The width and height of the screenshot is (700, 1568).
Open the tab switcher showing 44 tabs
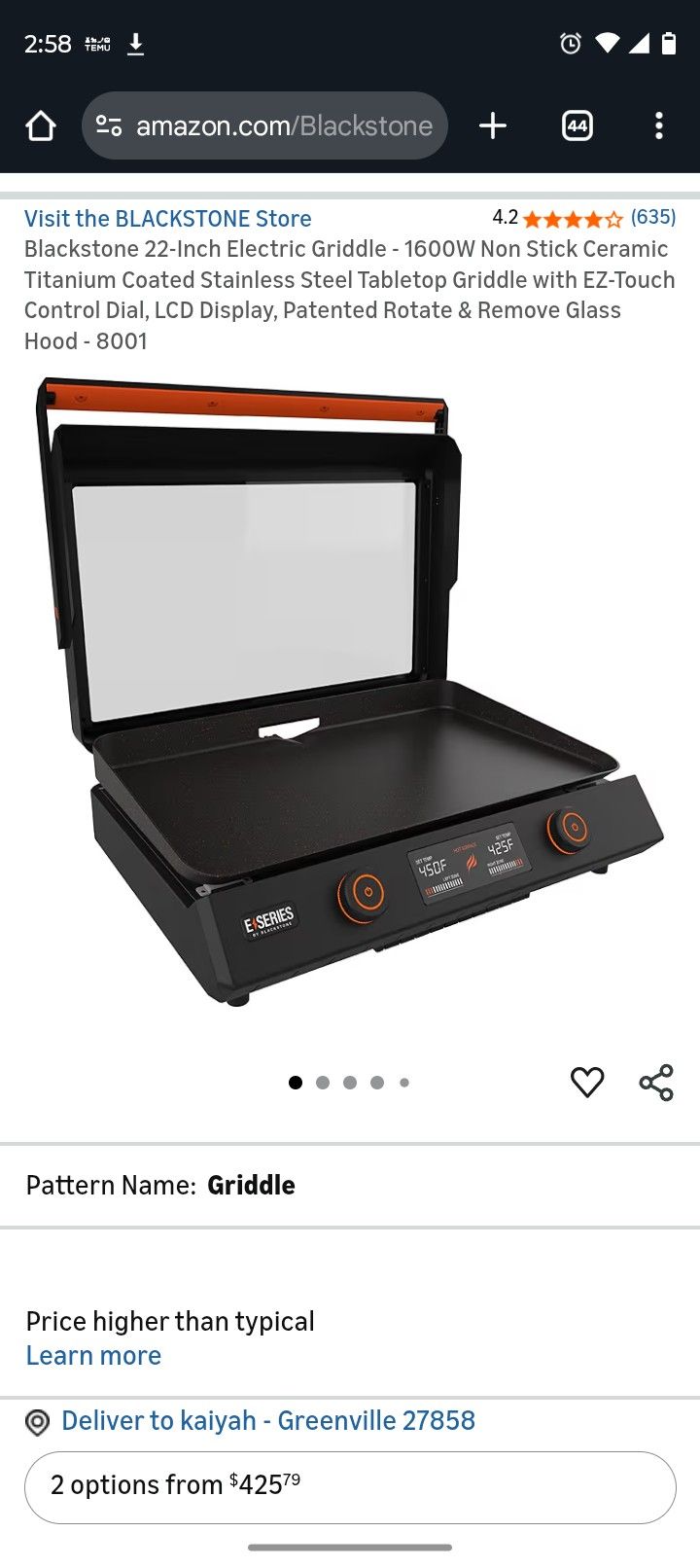pos(577,125)
